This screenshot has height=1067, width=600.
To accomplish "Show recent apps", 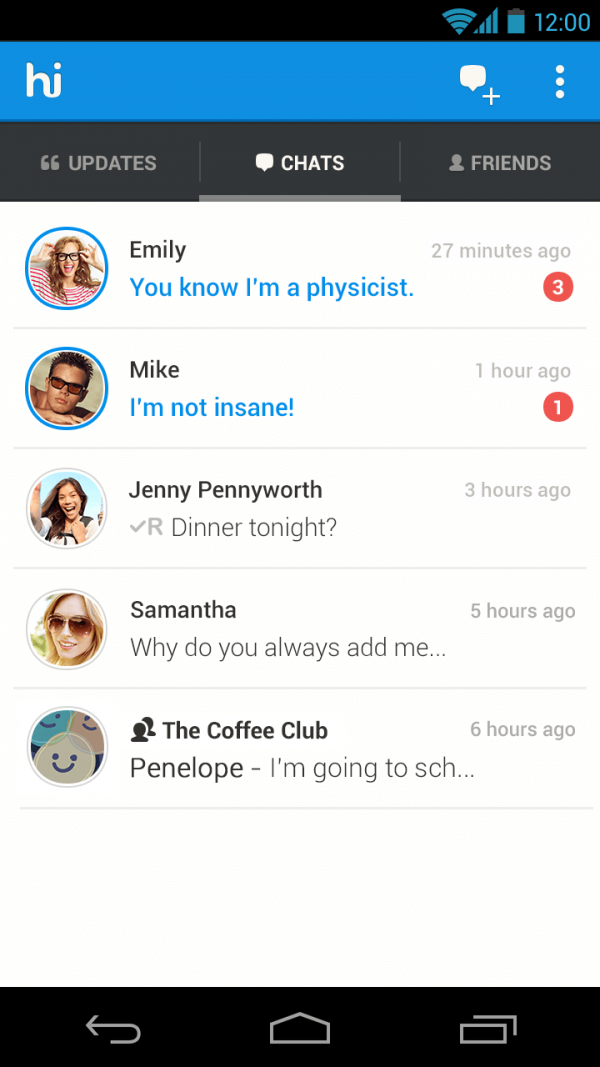I will 488,1028.
